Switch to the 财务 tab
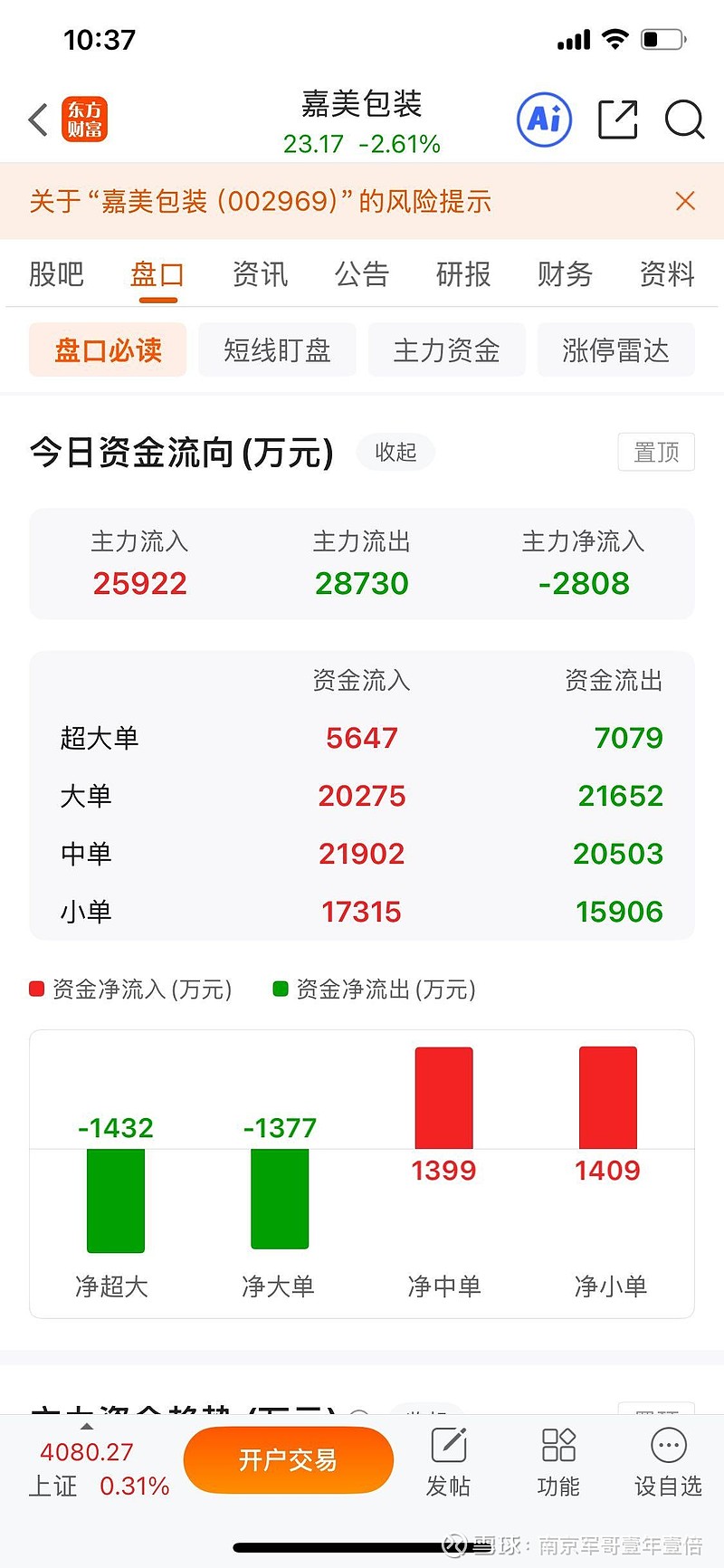This screenshot has width=724, height=1568. 565,274
